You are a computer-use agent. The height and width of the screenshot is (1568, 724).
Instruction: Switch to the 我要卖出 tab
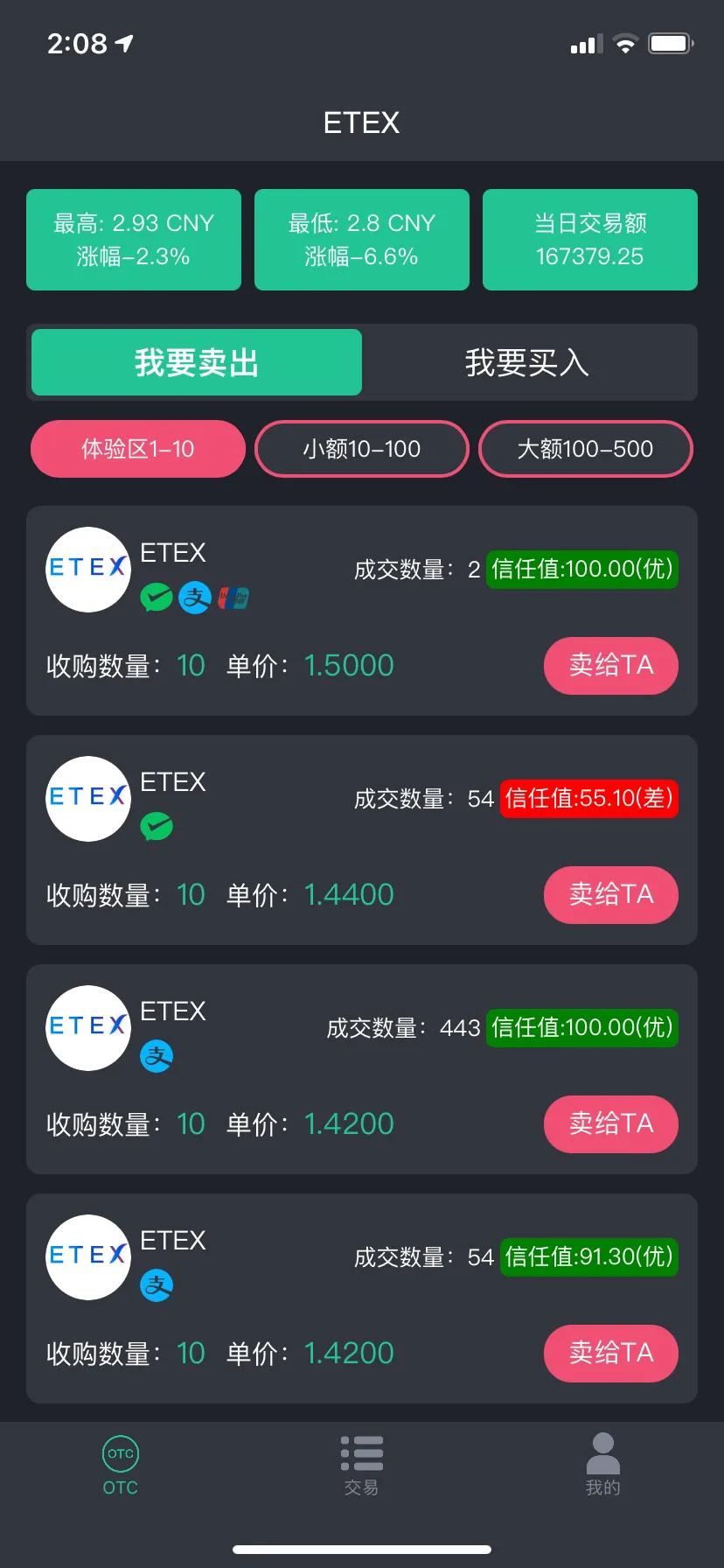coord(196,362)
